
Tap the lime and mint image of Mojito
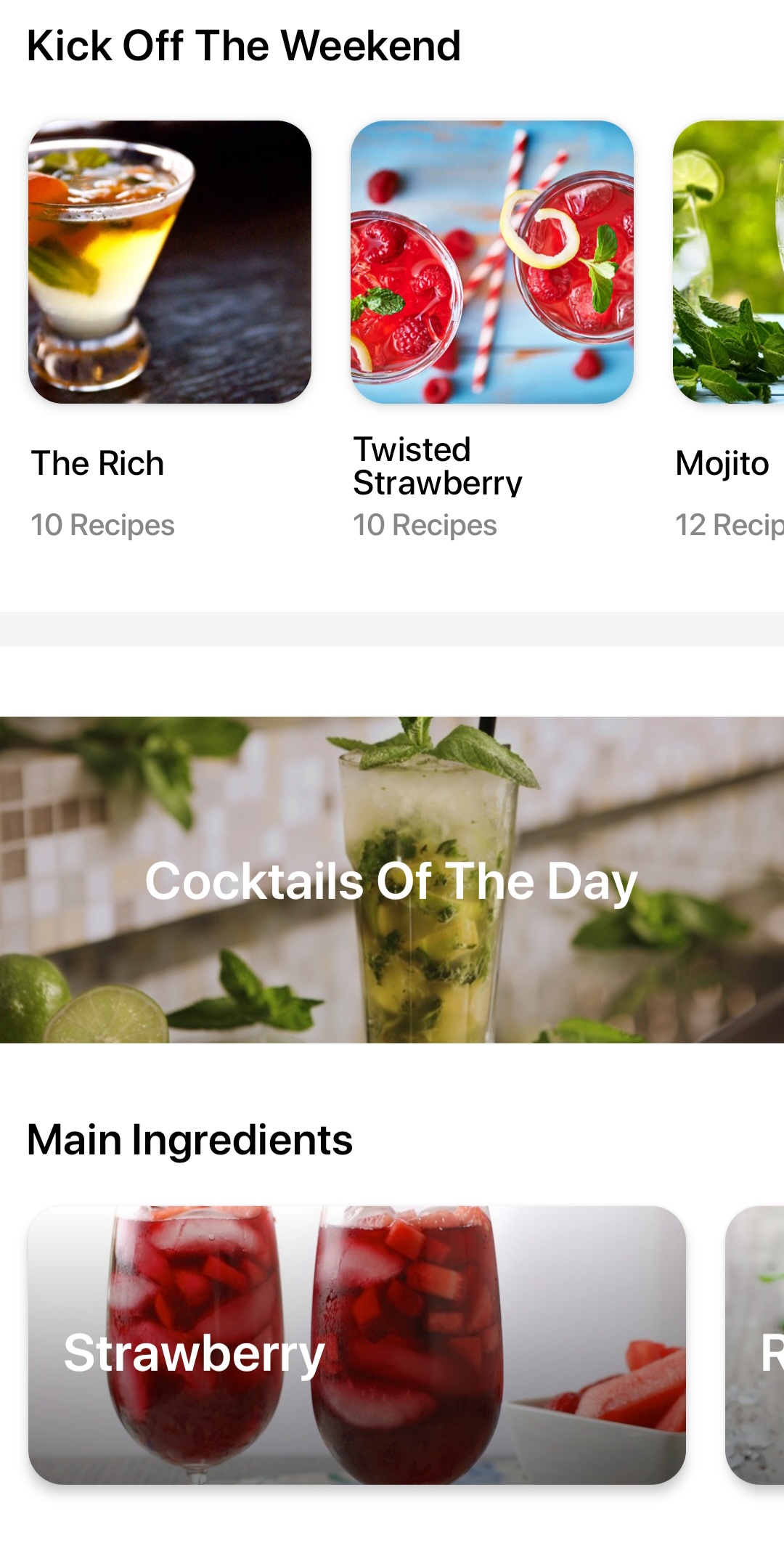click(726, 261)
